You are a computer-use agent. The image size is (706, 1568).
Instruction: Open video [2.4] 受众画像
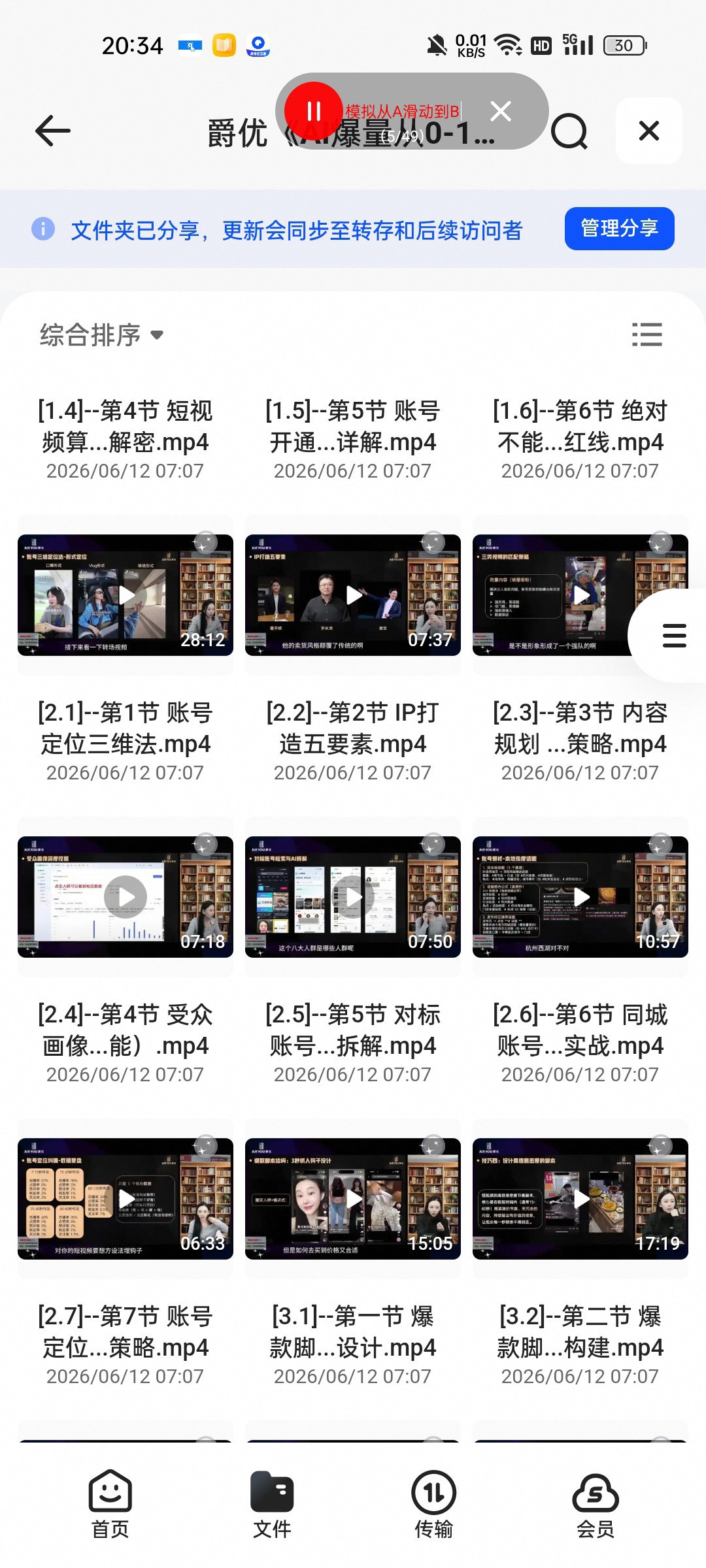pos(126,897)
